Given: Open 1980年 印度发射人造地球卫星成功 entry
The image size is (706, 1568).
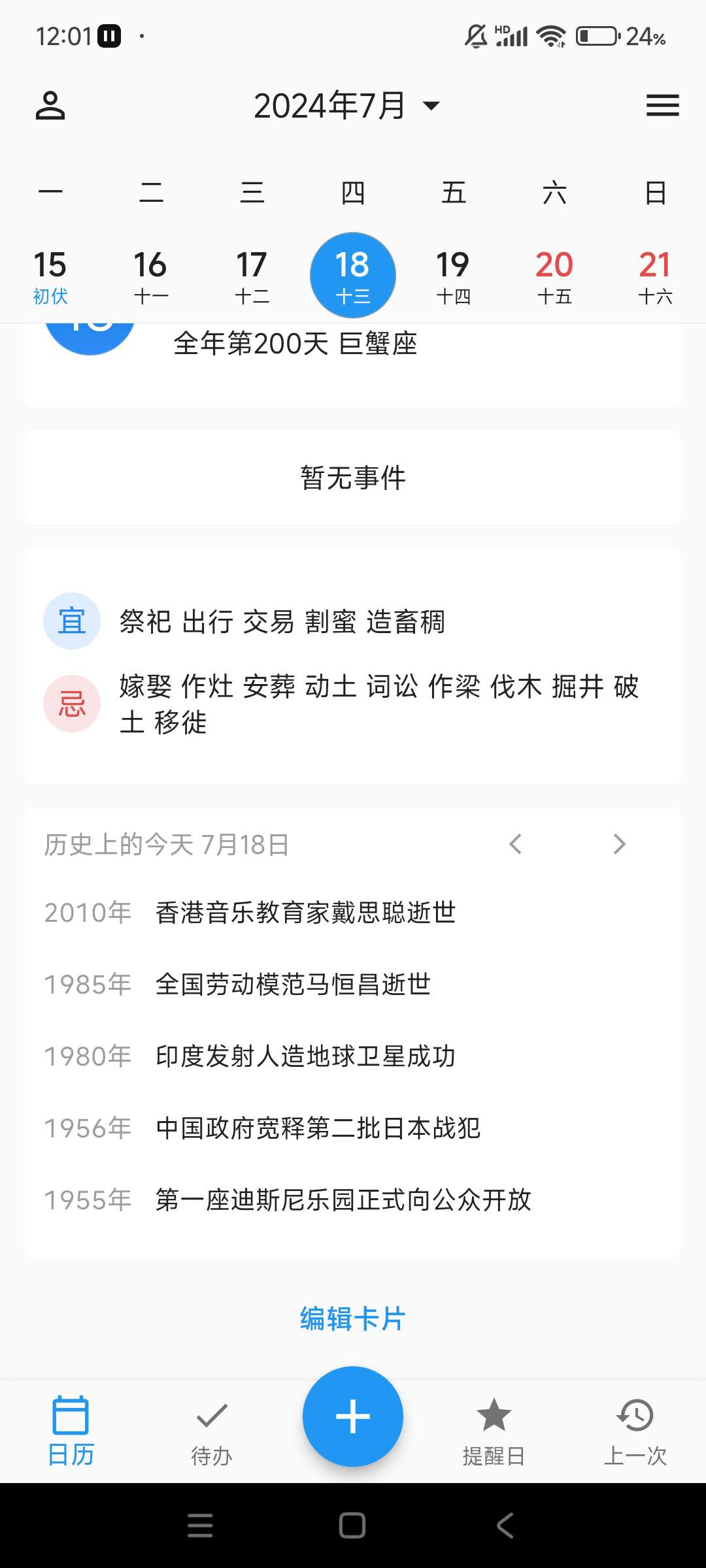Looking at the screenshot, I should [x=305, y=1056].
